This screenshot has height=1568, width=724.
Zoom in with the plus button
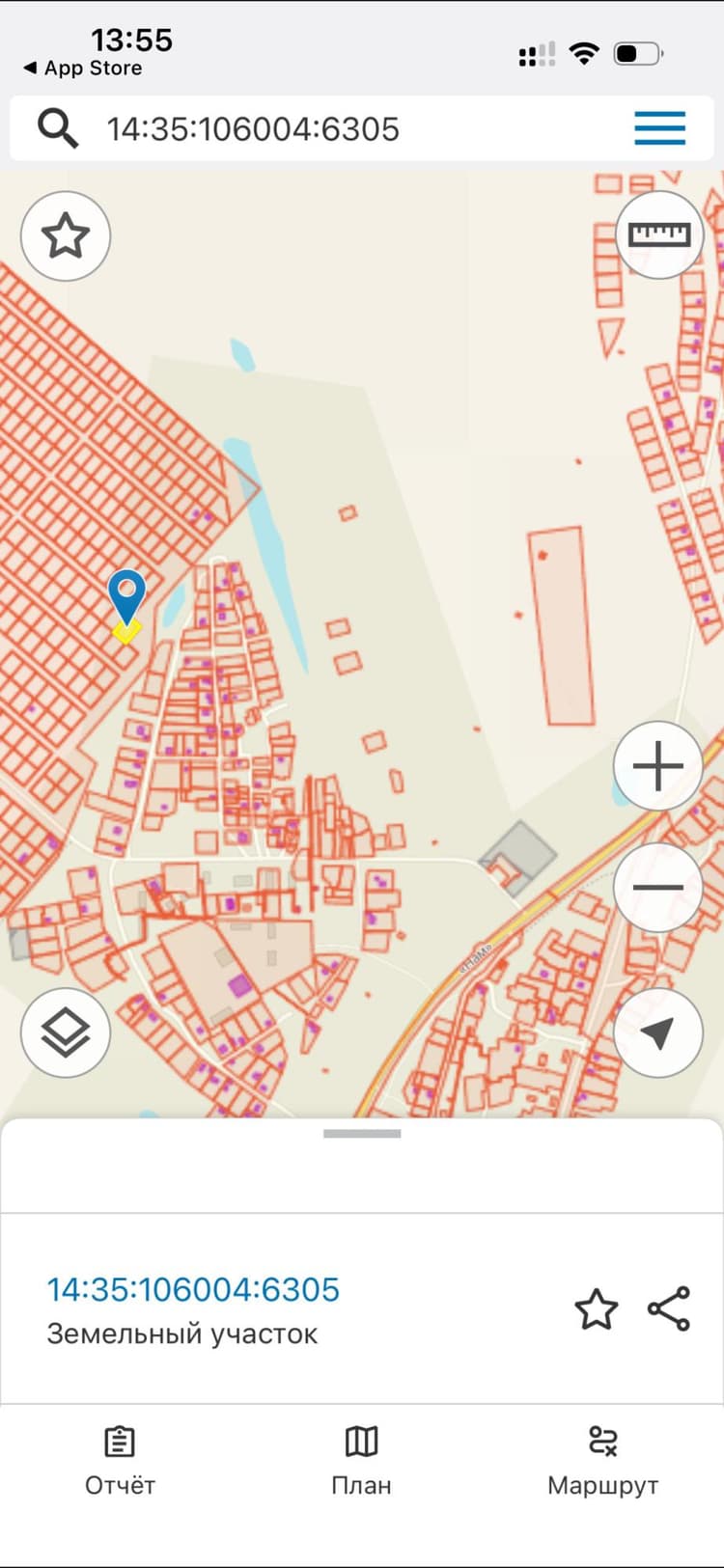click(658, 766)
